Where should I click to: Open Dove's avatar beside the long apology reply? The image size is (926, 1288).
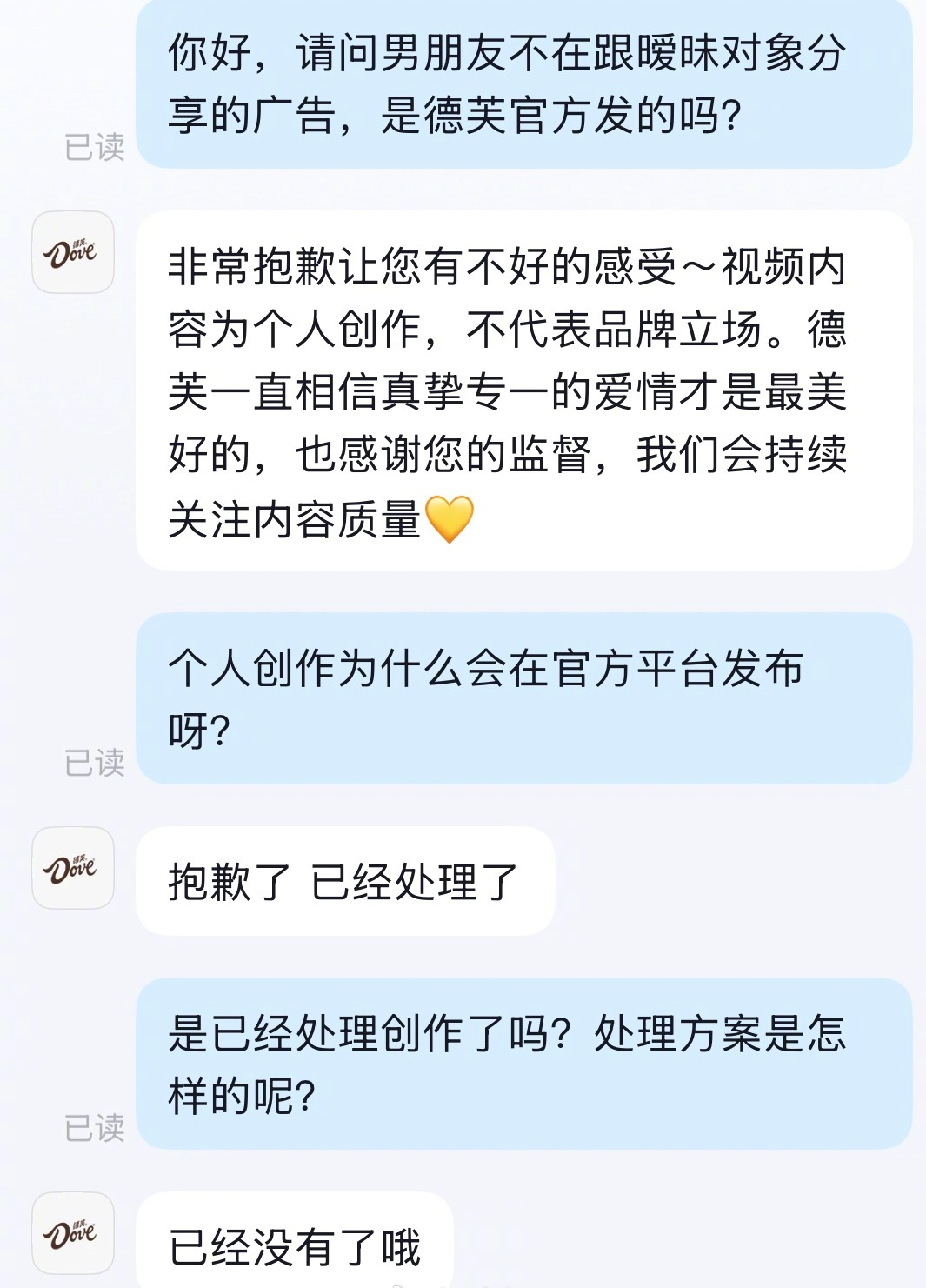pyautogui.click(x=73, y=252)
